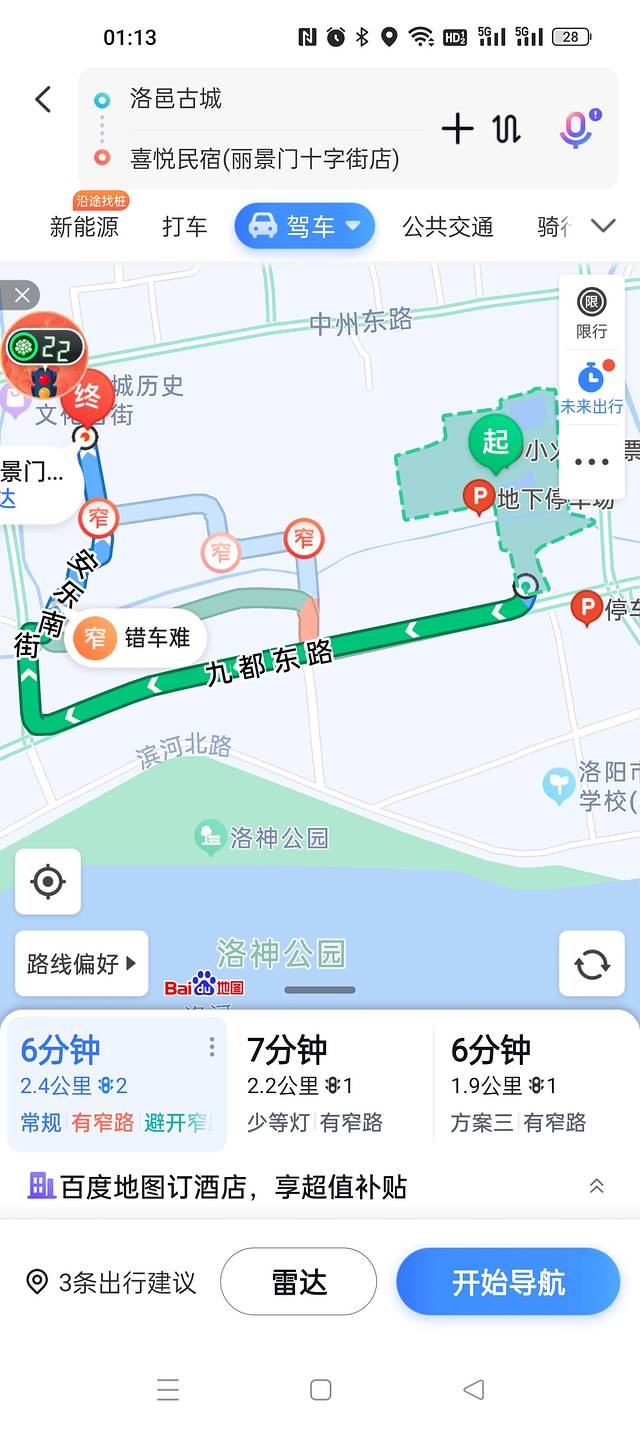Swap the start and destination

point(507,128)
